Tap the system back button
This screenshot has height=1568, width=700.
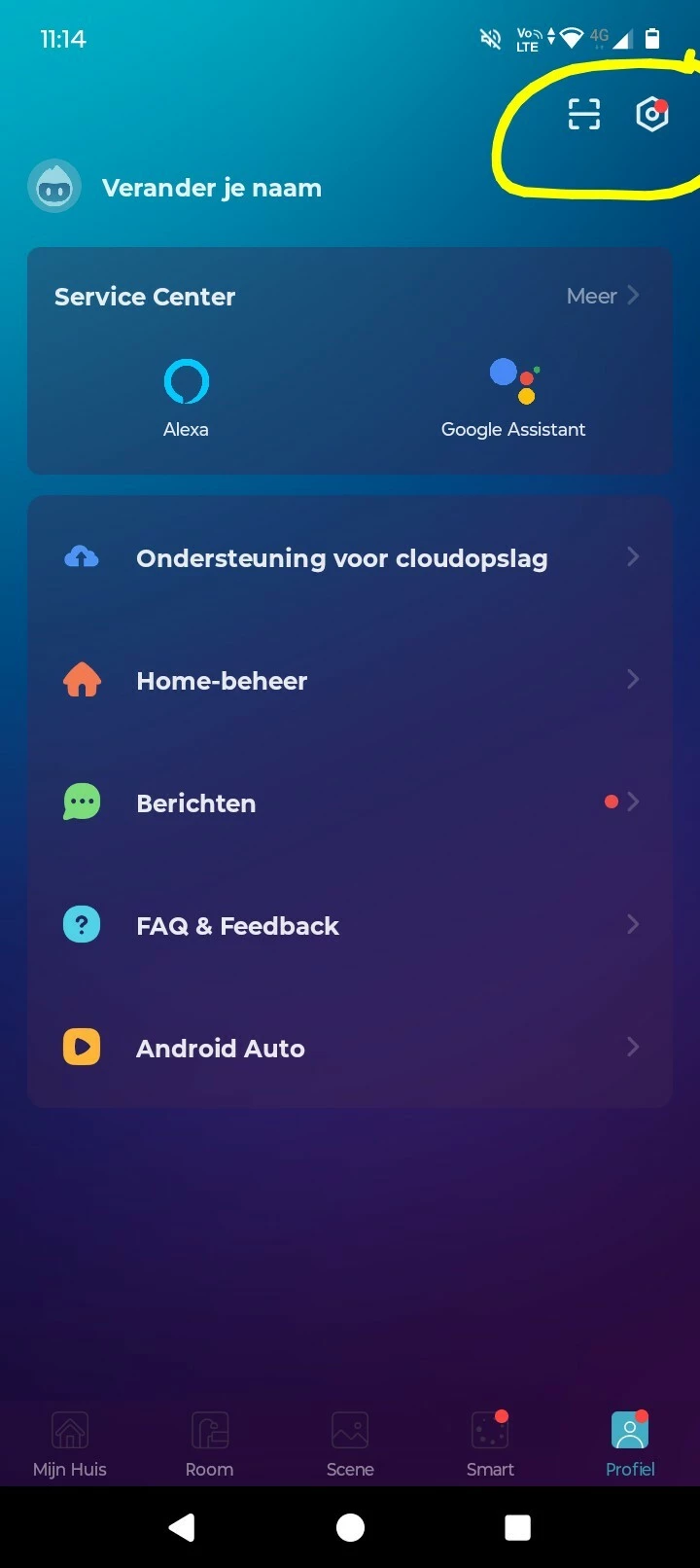pos(182,1528)
